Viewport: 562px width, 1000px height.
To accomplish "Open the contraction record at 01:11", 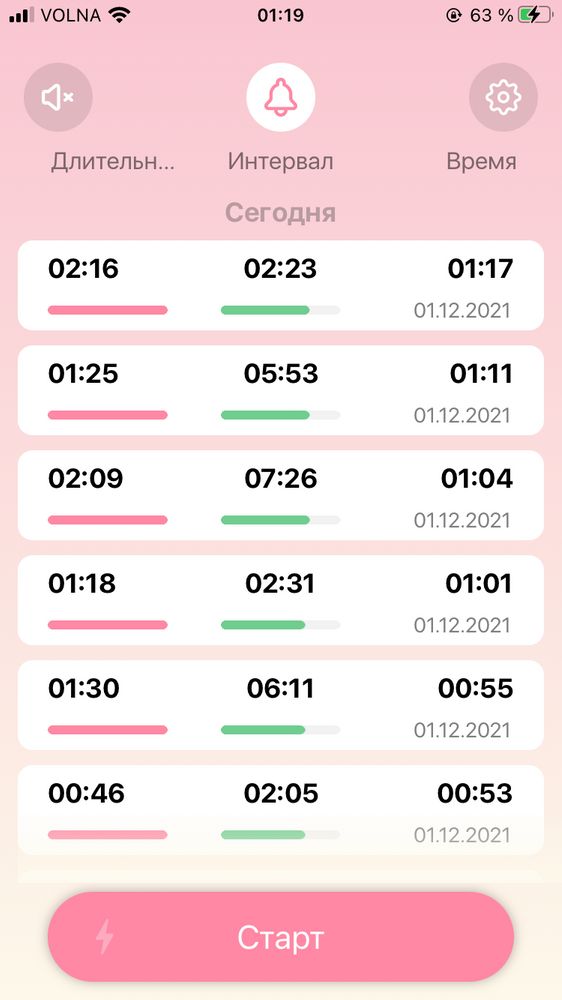I will click(281, 390).
